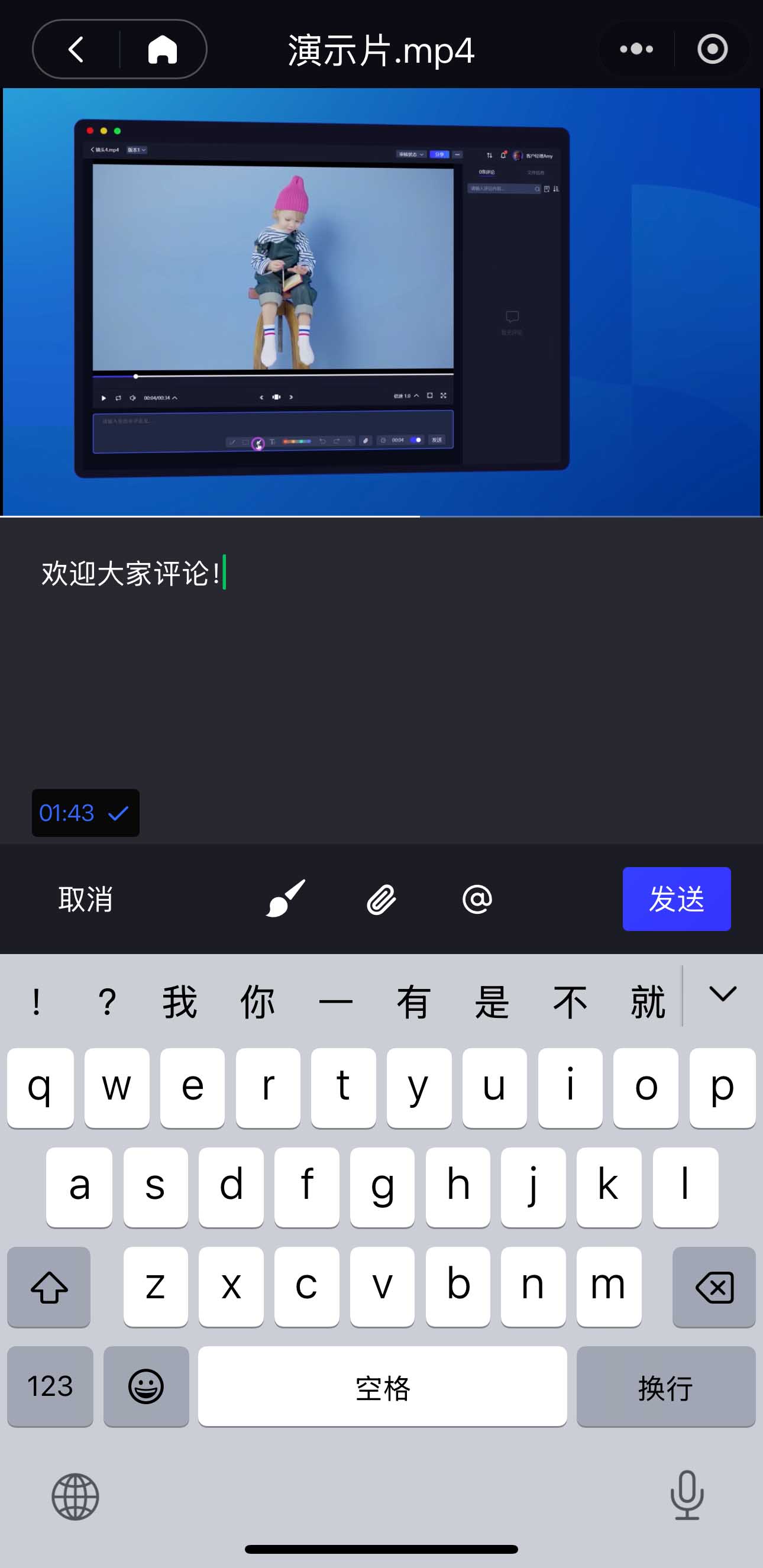Screen dimensions: 763x1568
Task: Open the emoji keyboard
Action: pos(146,1386)
